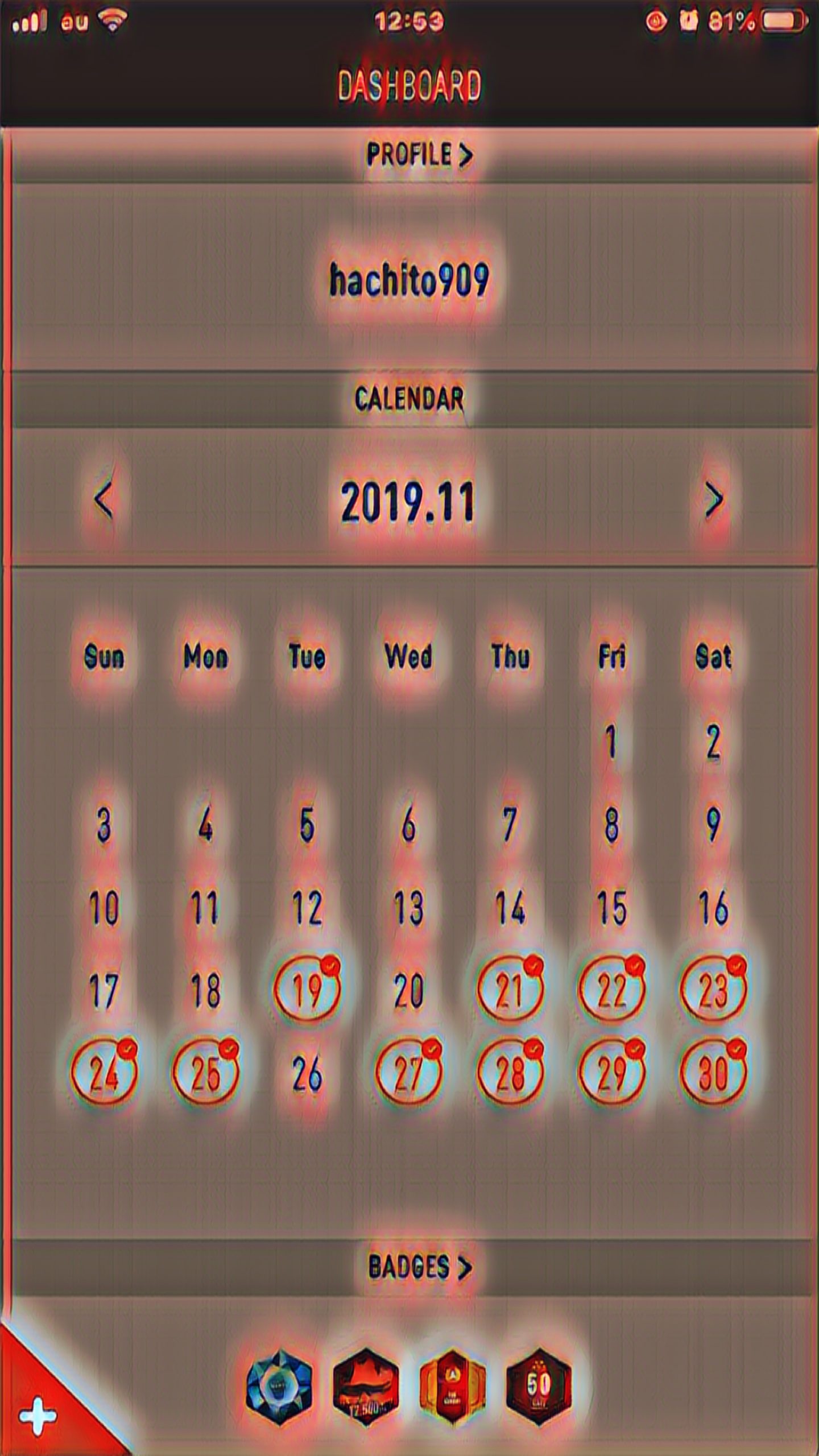This screenshot has width=819, height=1456.
Task: Go to the previous month
Action: click(104, 500)
